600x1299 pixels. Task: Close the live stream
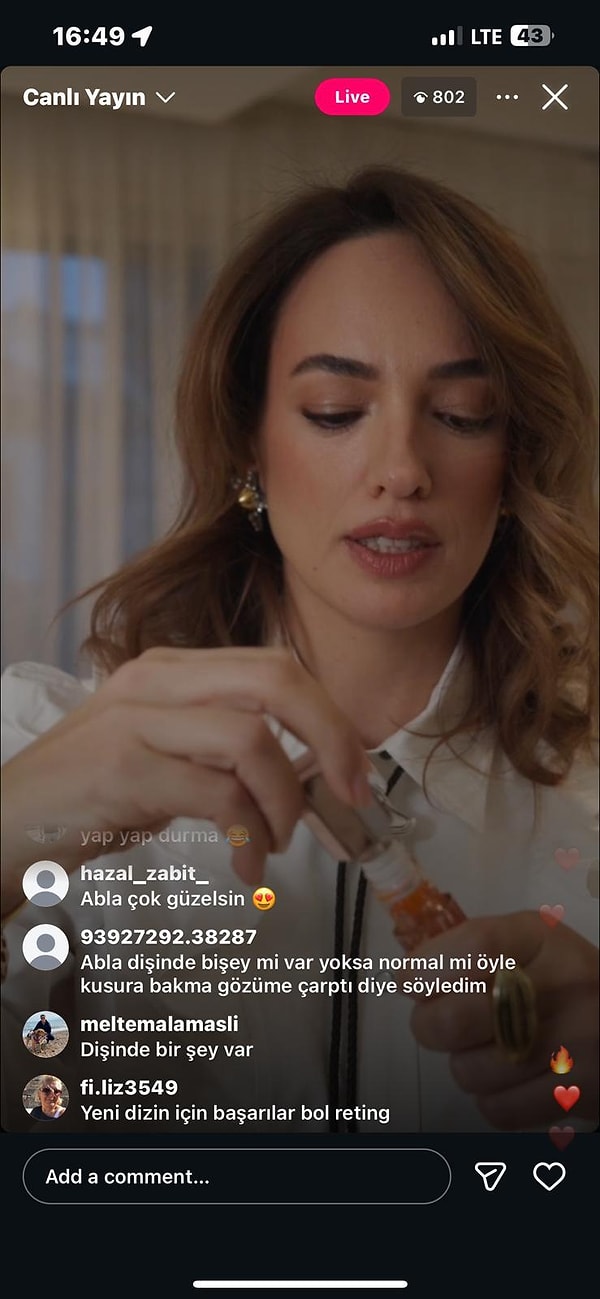pos(554,97)
